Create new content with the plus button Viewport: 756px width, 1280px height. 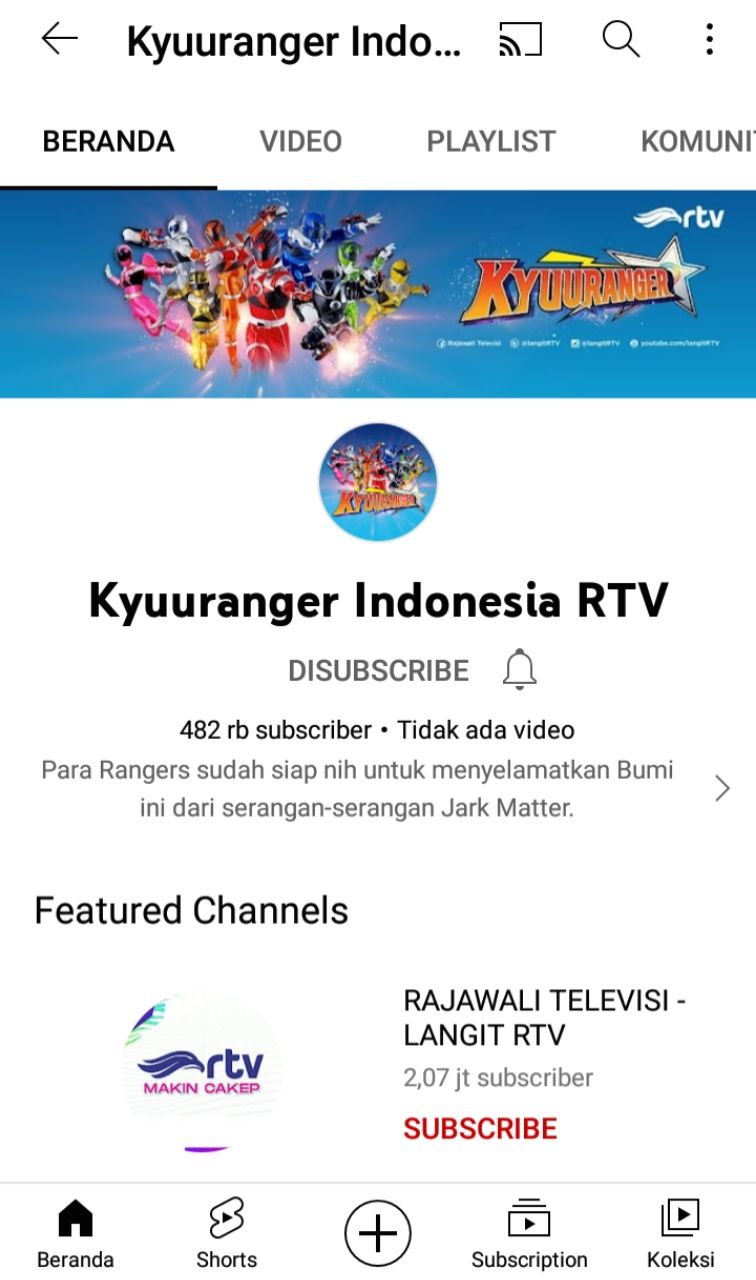click(378, 1234)
